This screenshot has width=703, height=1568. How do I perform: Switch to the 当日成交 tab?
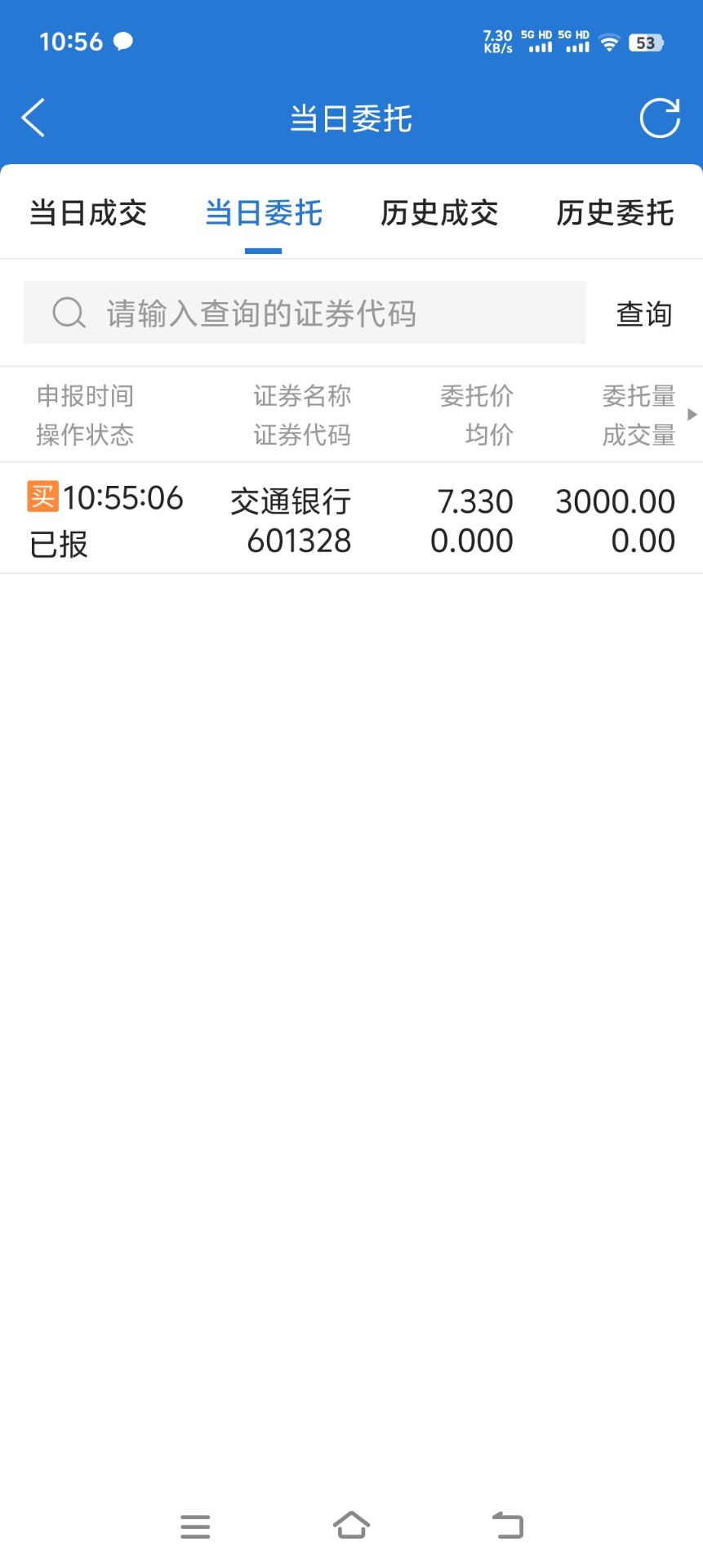(88, 213)
